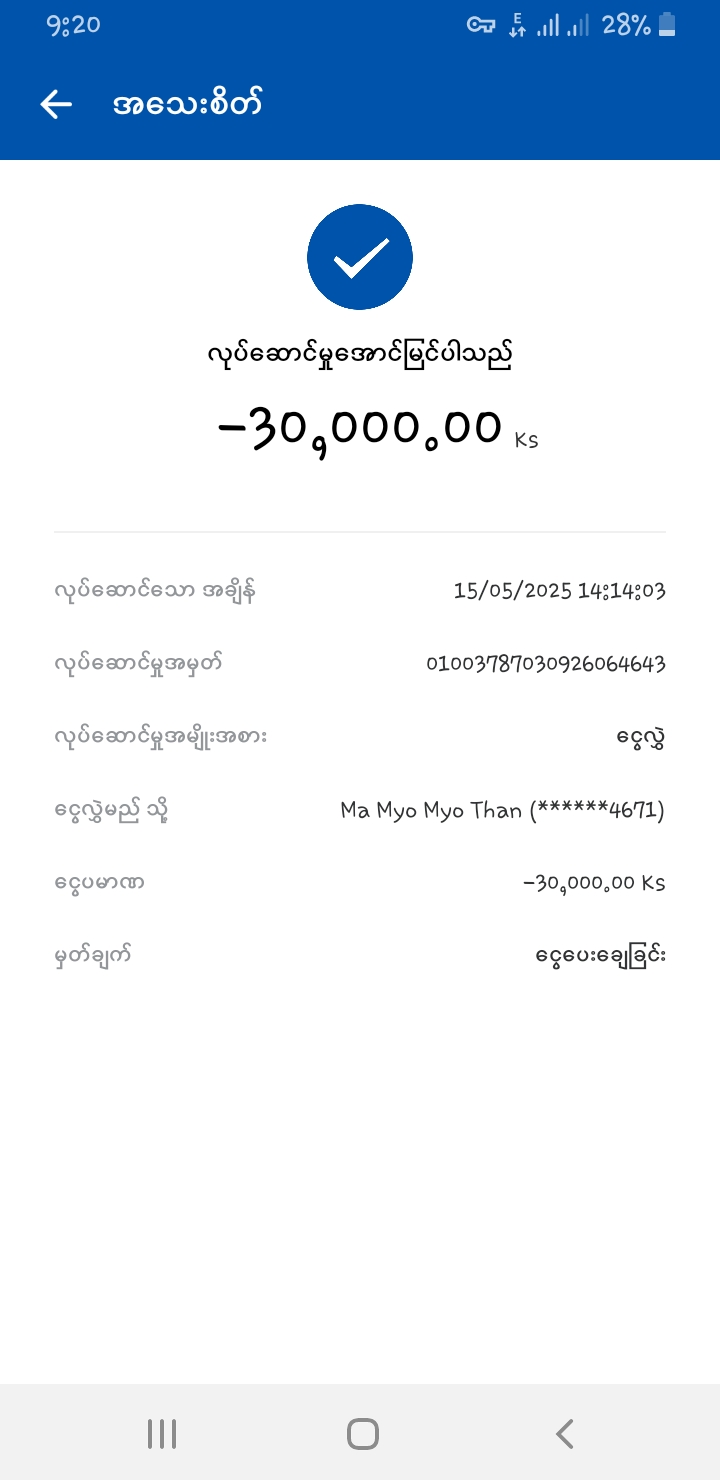
Task: Tap the system back button
Action: tap(564, 1434)
